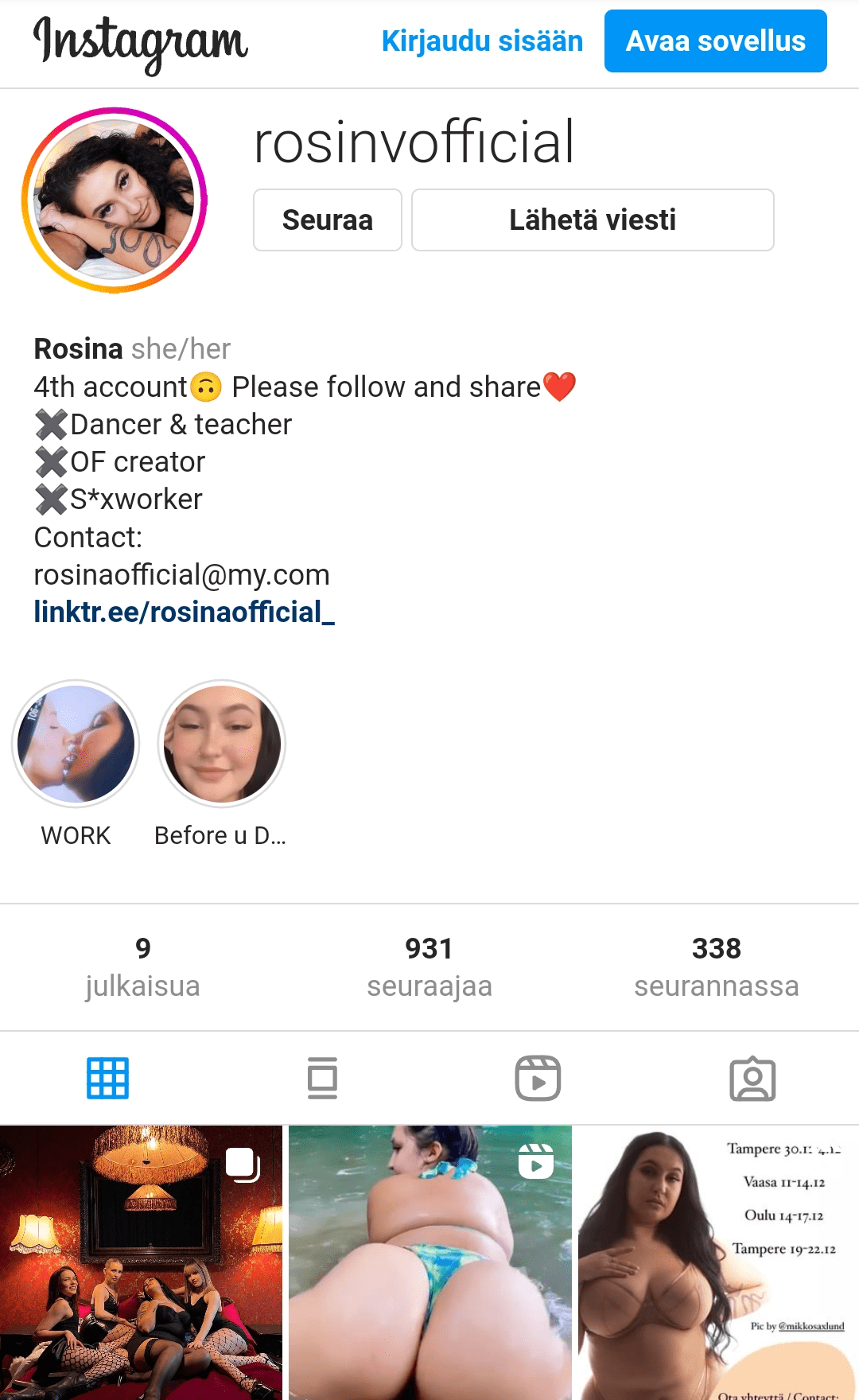View the 338 seurannassa following list

point(716,966)
